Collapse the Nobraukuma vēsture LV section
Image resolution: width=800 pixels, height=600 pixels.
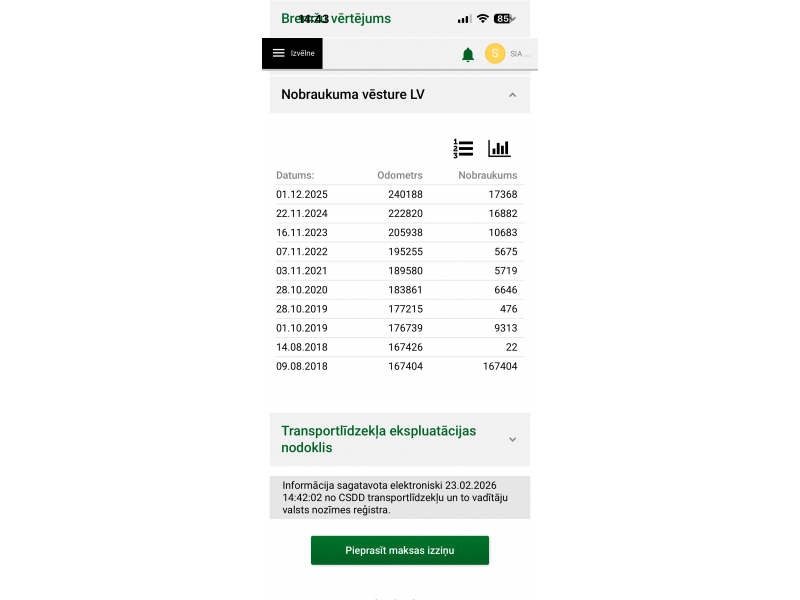point(512,95)
